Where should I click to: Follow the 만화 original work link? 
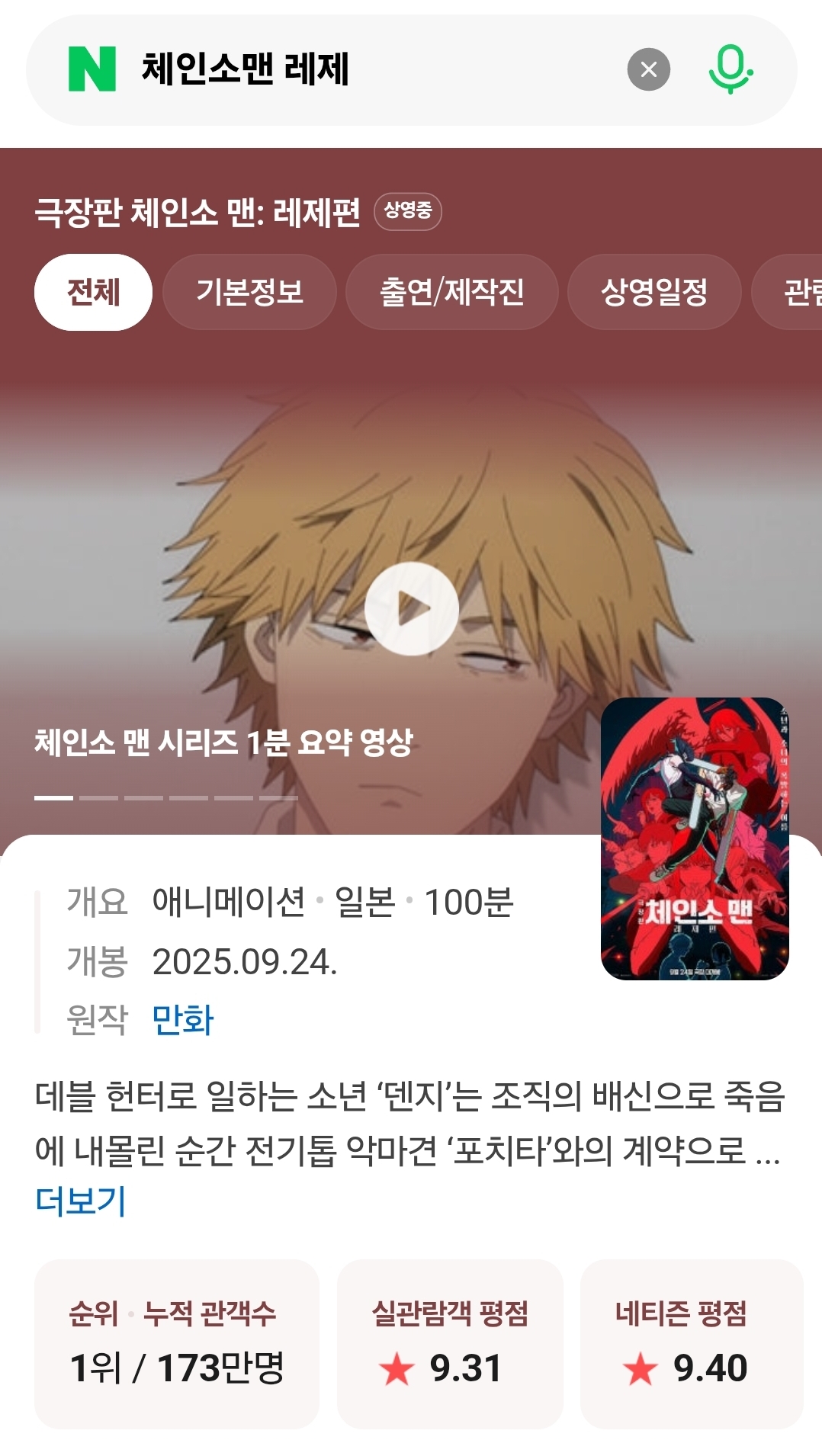click(183, 1019)
